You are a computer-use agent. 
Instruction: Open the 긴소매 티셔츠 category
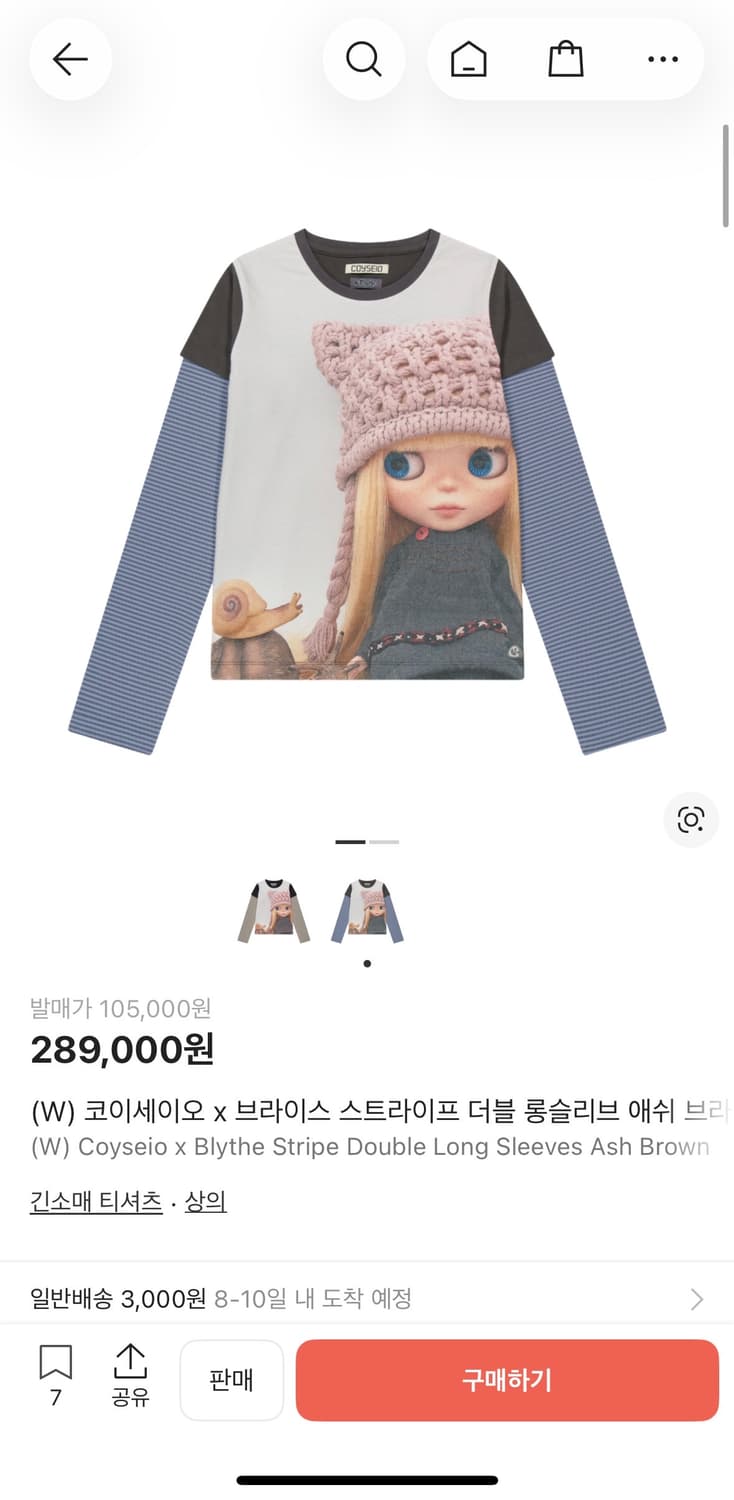[95, 1201]
